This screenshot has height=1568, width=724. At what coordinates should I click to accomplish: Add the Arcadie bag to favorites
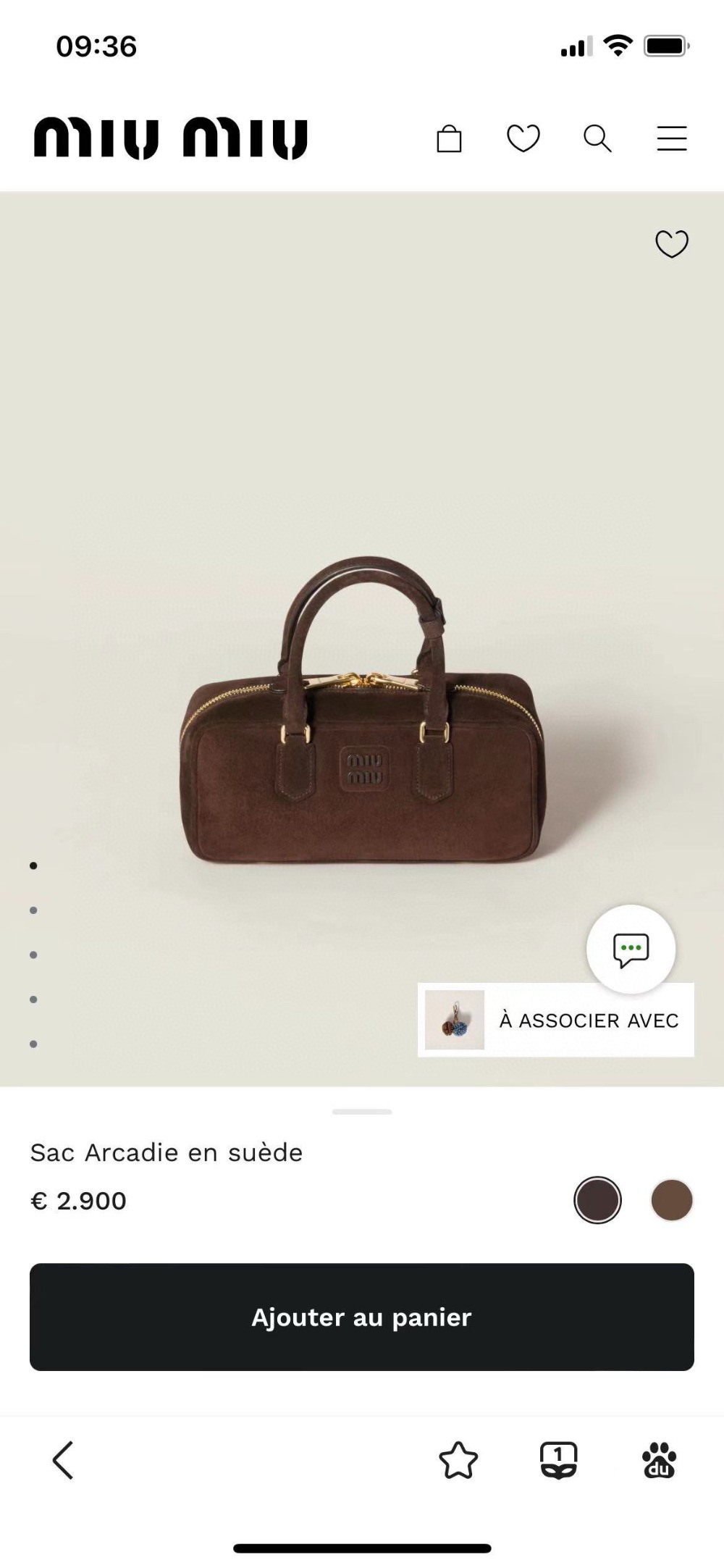pyautogui.click(x=671, y=244)
